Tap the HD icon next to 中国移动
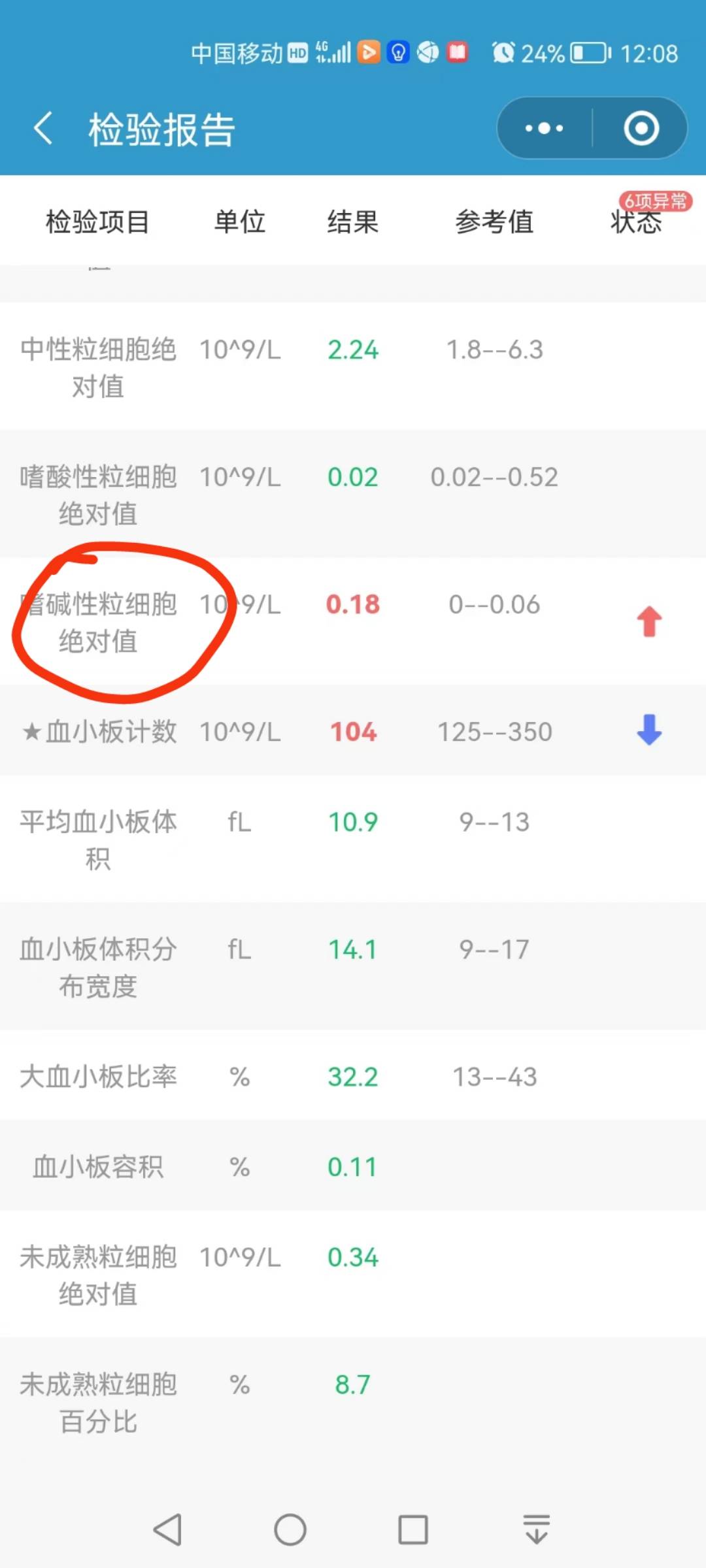Image resolution: width=706 pixels, height=1568 pixels. tap(295, 52)
